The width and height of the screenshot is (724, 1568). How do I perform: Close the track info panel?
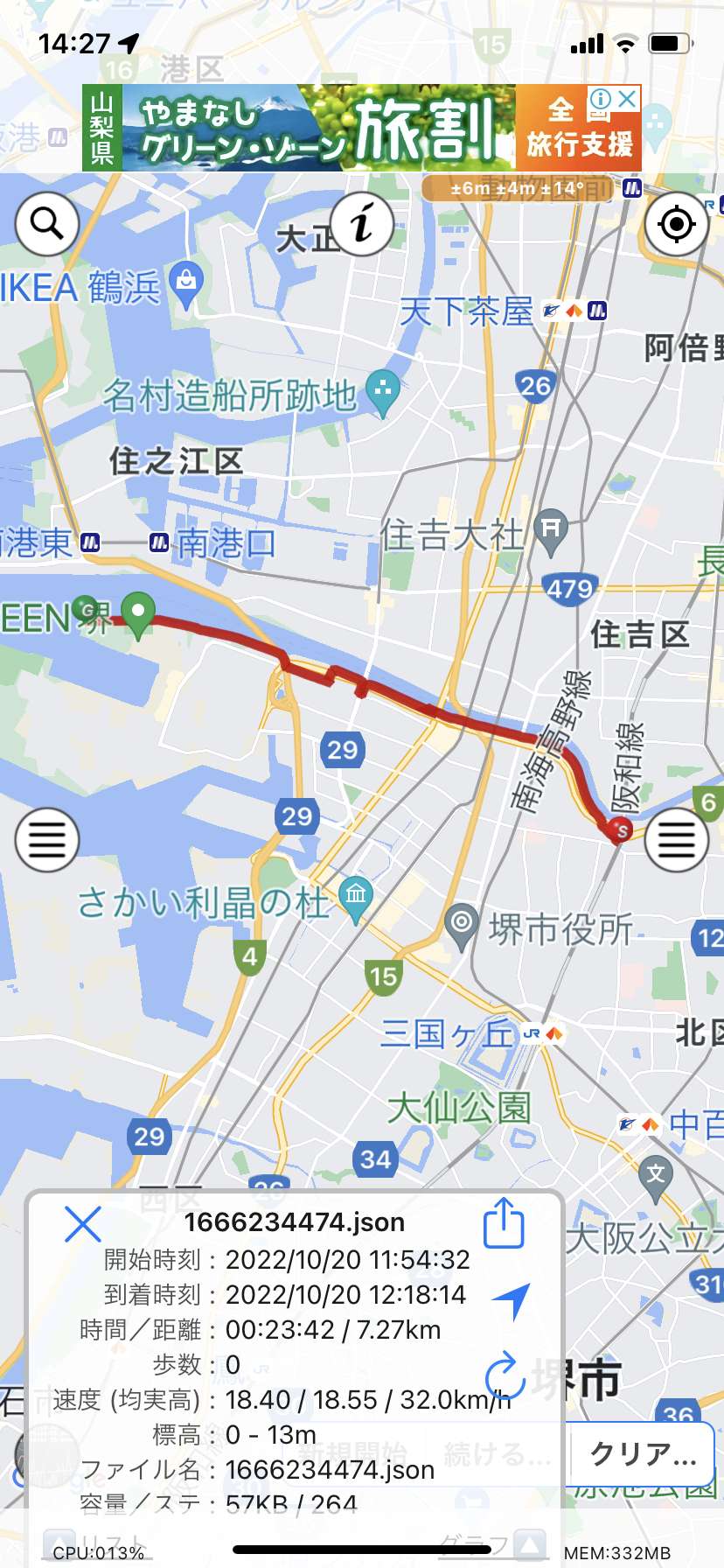click(x=83, y=1223)
